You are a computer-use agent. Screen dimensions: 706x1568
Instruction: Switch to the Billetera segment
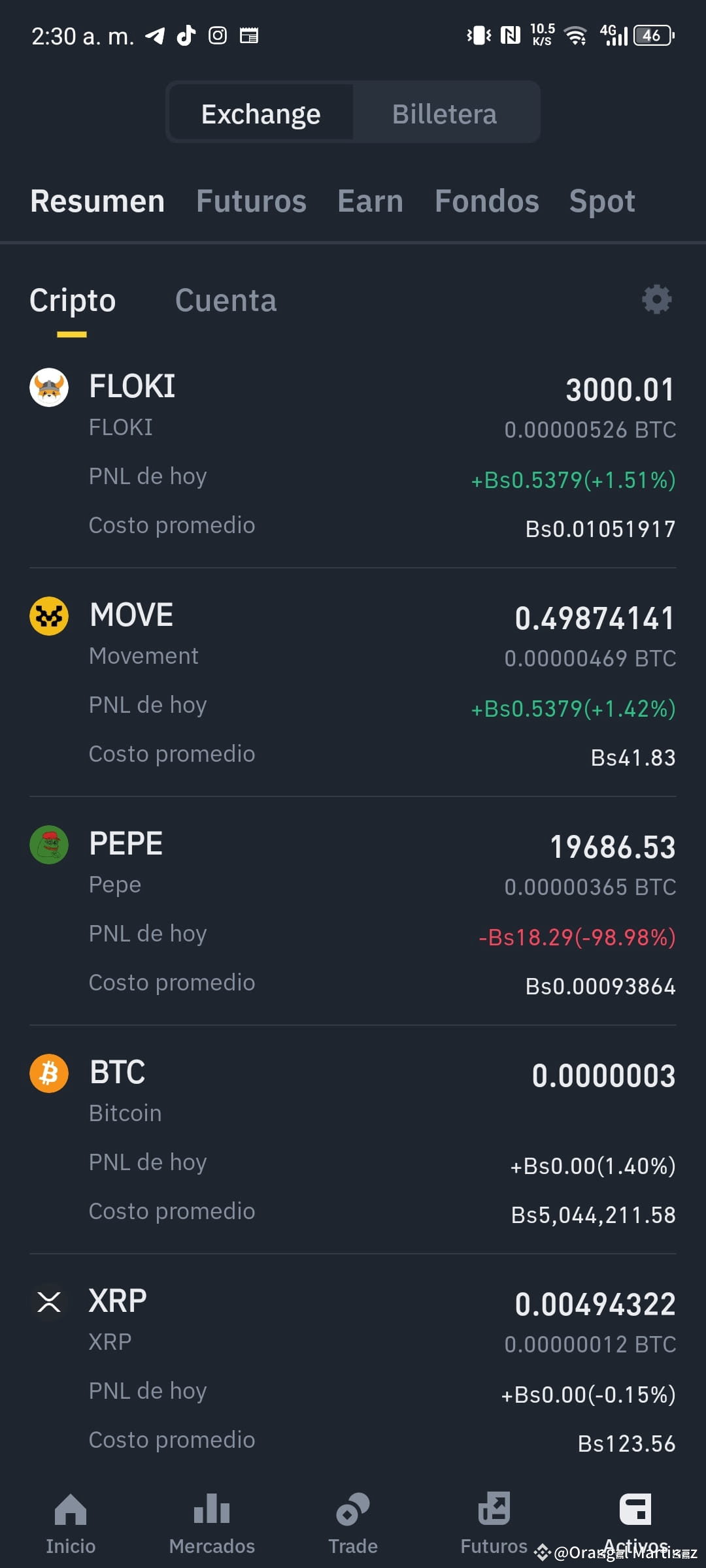click(445, 114)
